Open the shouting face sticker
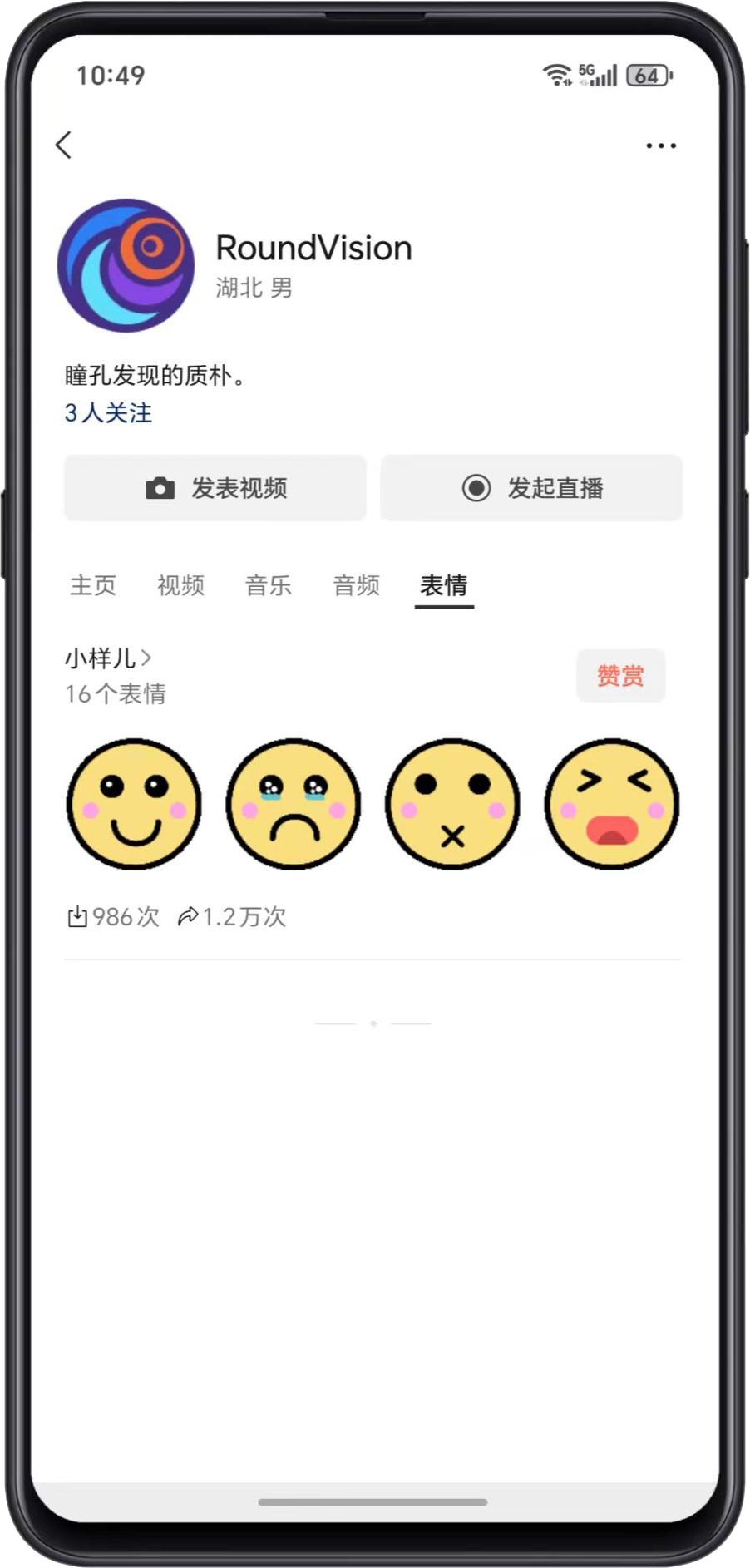Viewport: 750px width, 1568px height. coord(612,804)
